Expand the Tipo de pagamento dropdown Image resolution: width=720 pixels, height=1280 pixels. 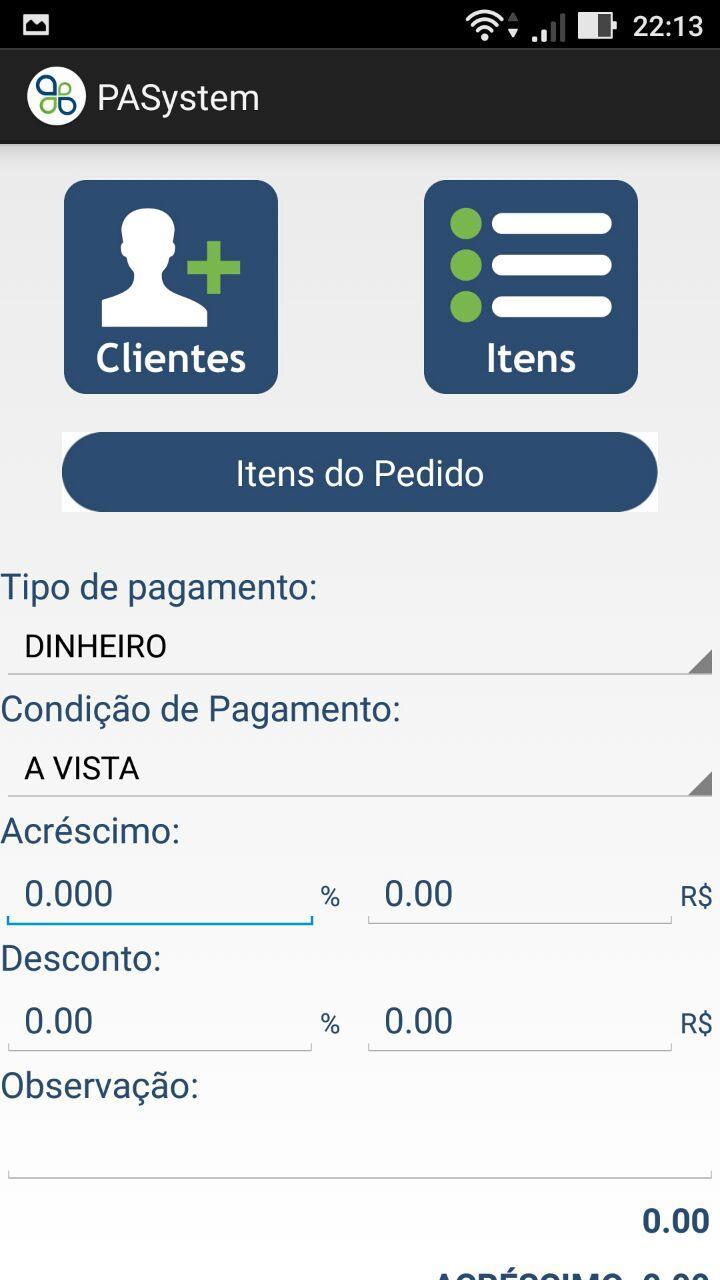tap(360, 647)
